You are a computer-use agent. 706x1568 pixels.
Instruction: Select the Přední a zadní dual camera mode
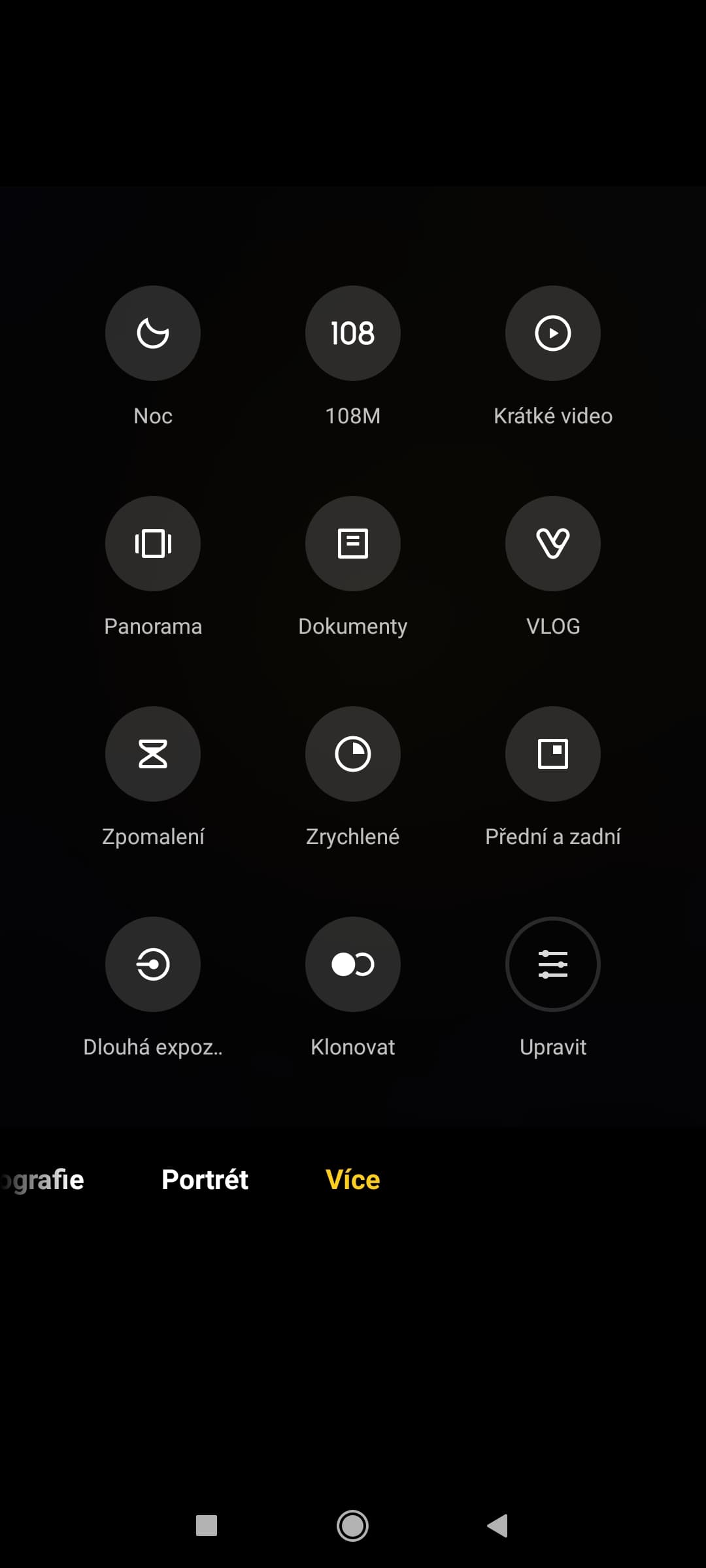[553, 755]
